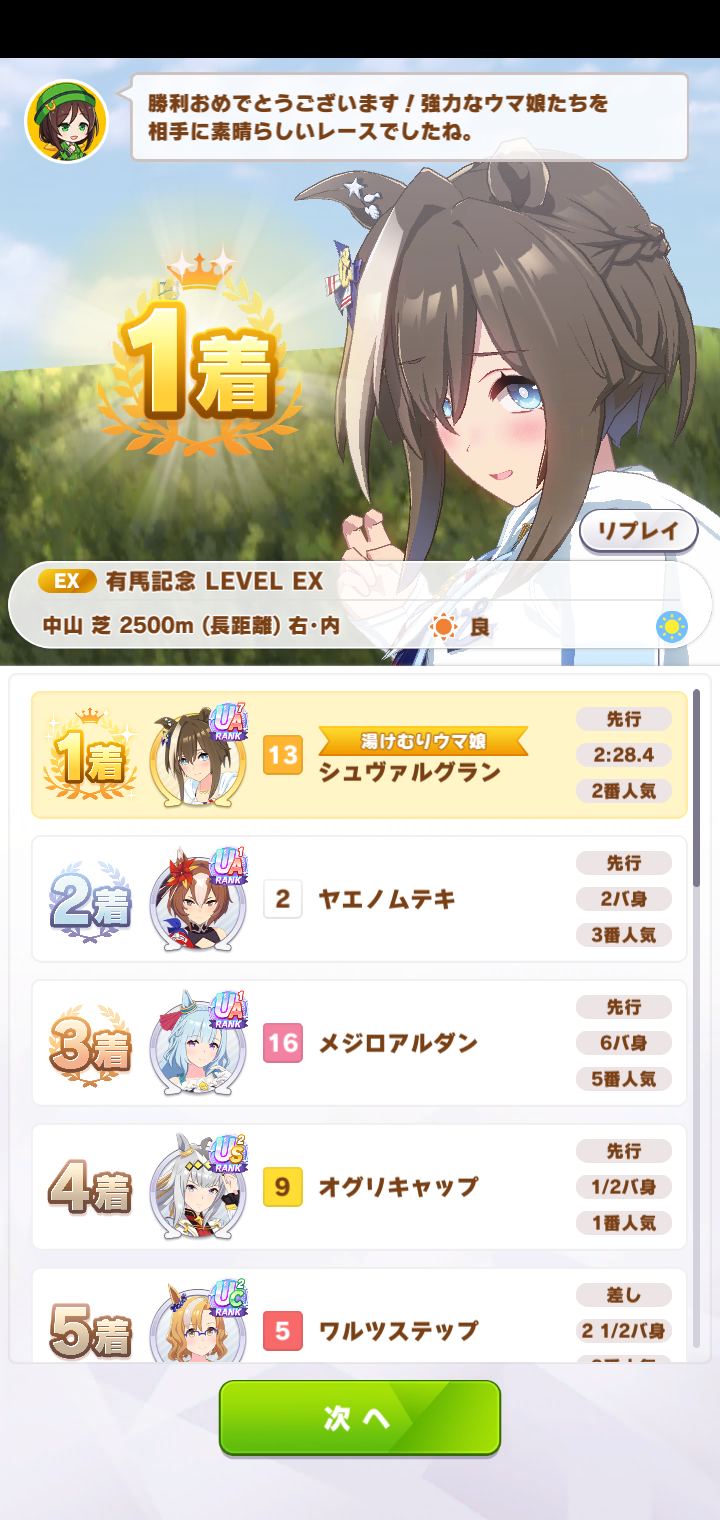Viewport: 720px width, 1520px height.
Task: Watch the race replay via リプレイ
Action: (638, 531)
